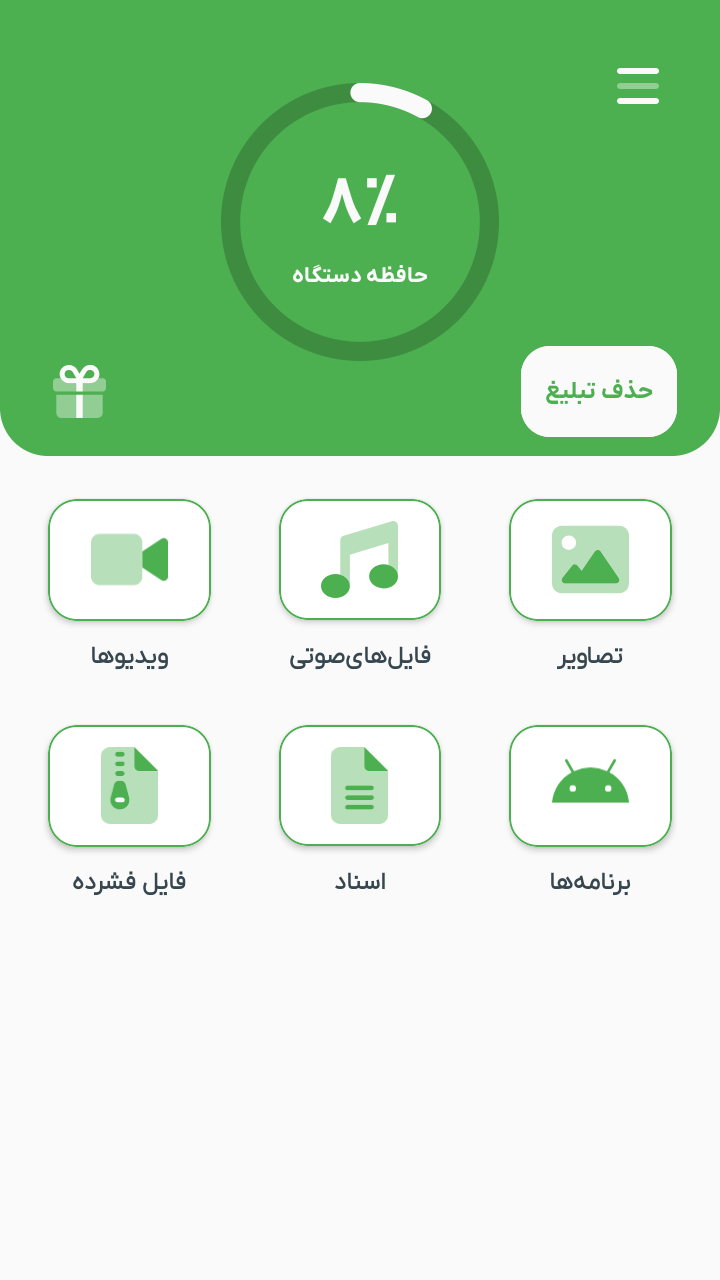Image resolution: width=720 pixels, height=1280 pixels.
Task: Open the اسناد (documents) category
Action: coord(360,786)
